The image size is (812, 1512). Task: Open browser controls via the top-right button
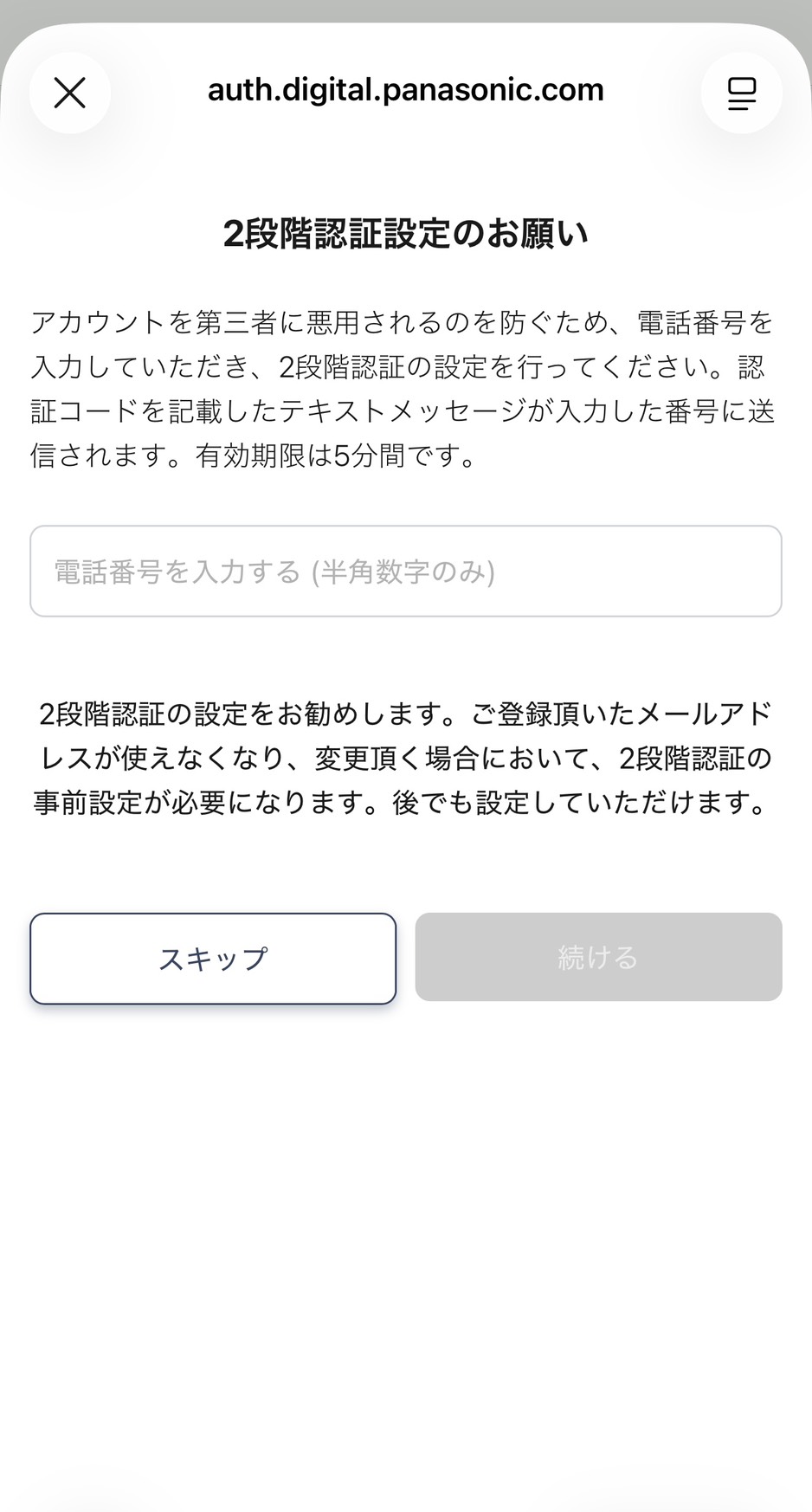coord(742,93)
